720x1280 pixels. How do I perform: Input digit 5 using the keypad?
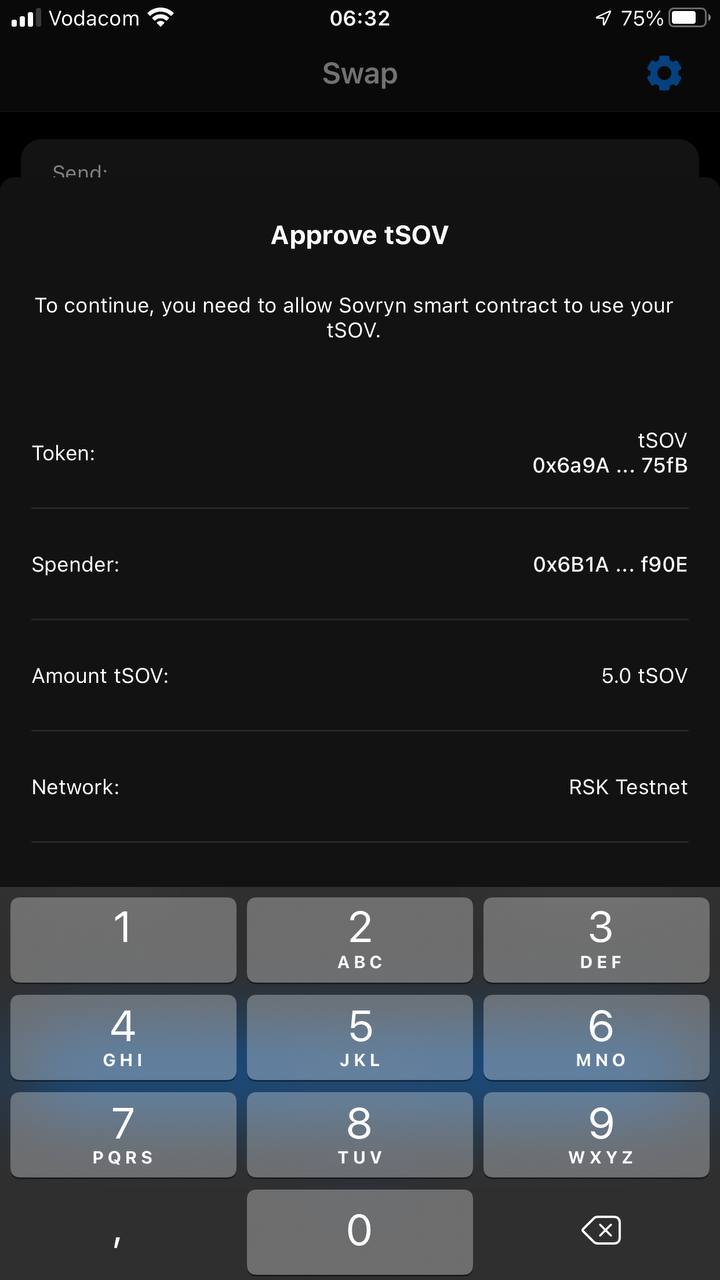coord(360,1037)
